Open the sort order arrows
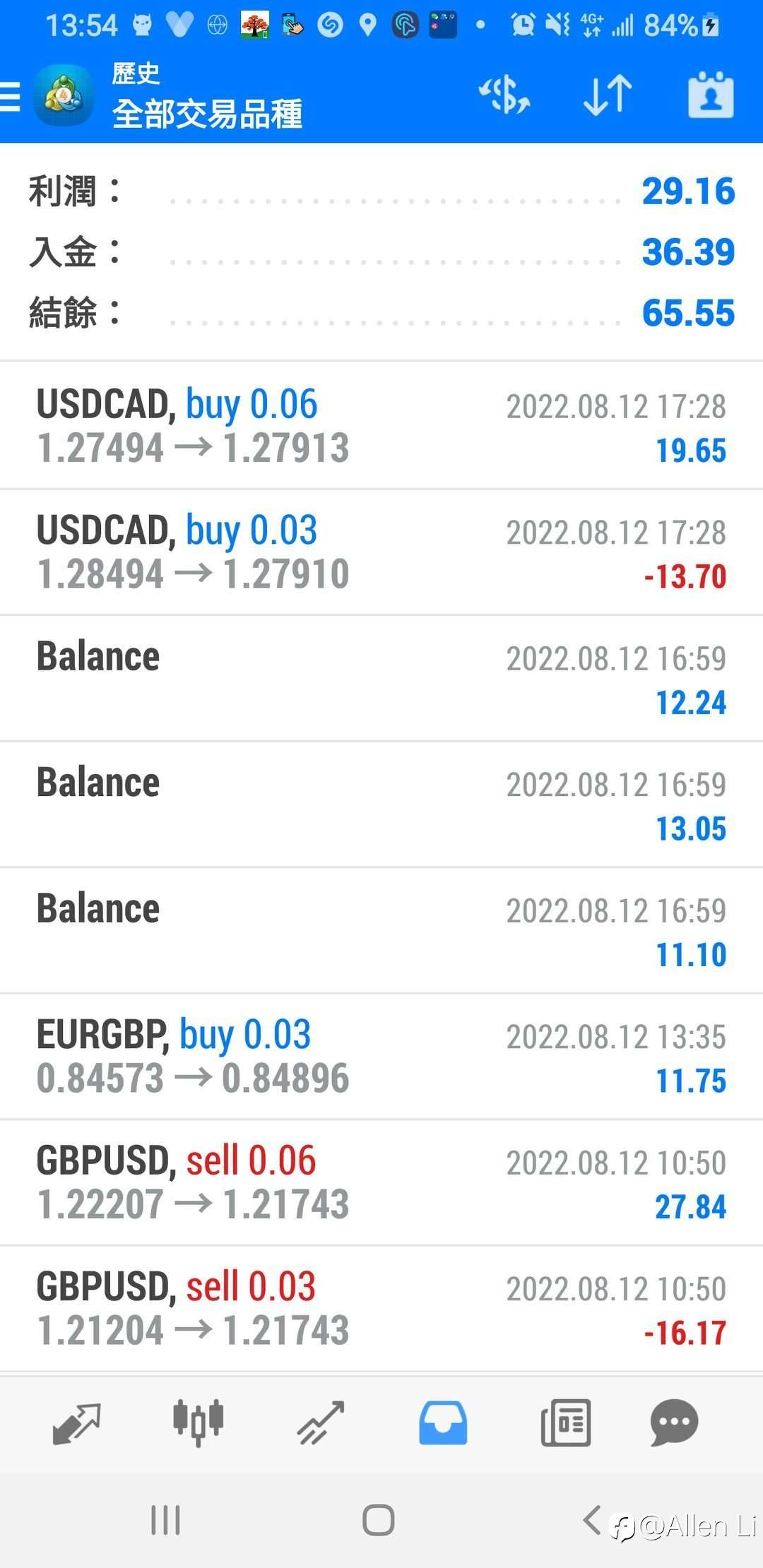 (608, 95)
